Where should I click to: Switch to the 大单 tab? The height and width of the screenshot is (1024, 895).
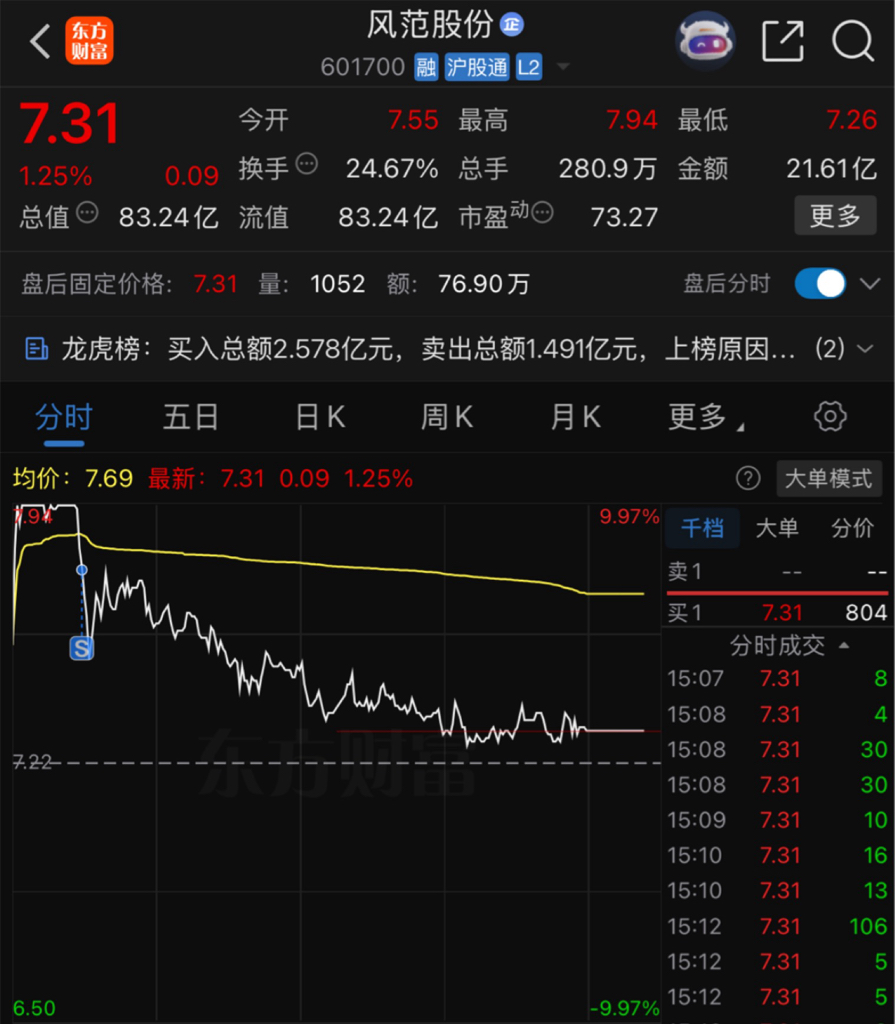click(x=777, y=528)
